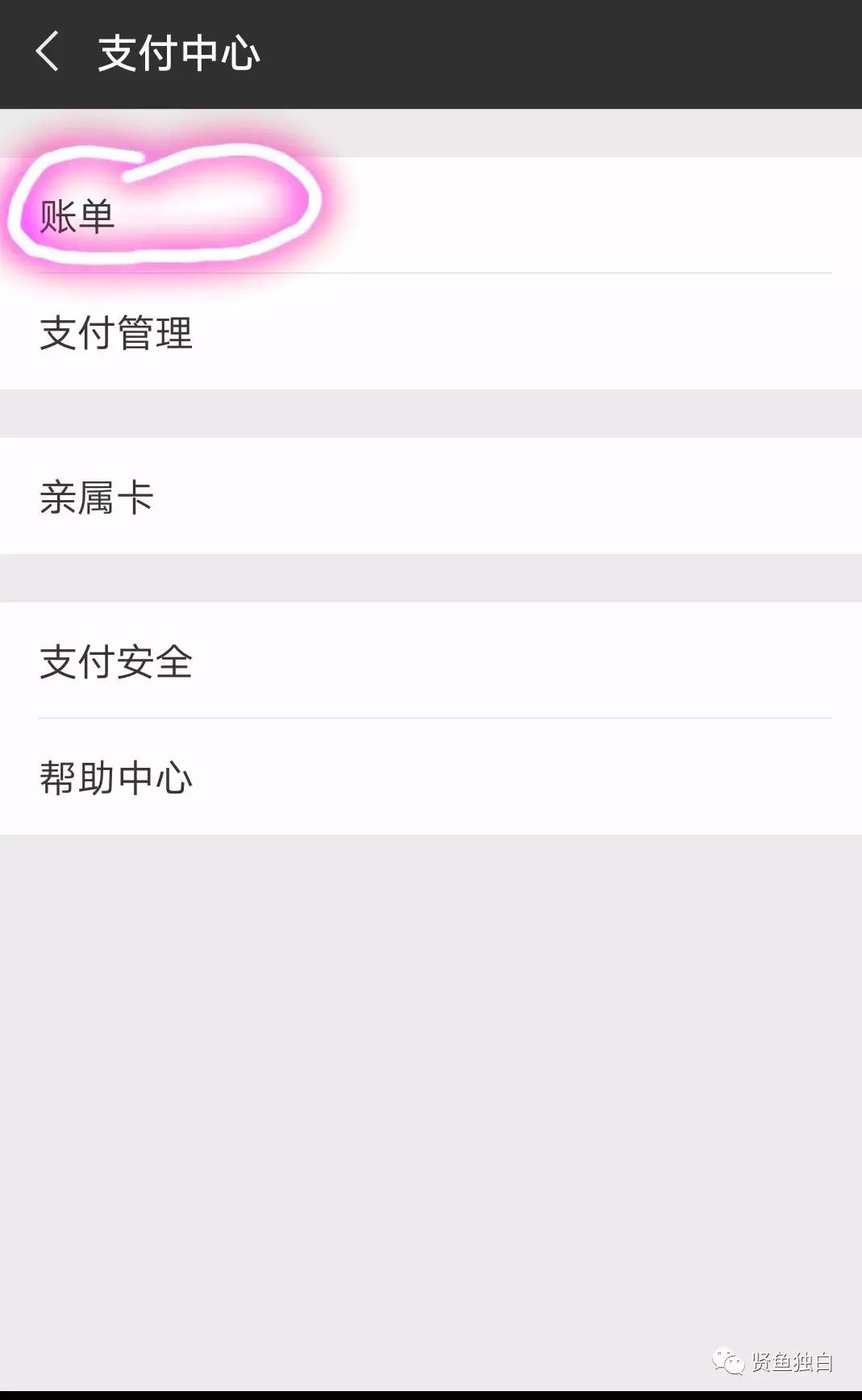Screen dimensions: 862x1400
Task: Enter the 支付安全 payment security section
Action: pyautogui.click(x=115, y=661)
